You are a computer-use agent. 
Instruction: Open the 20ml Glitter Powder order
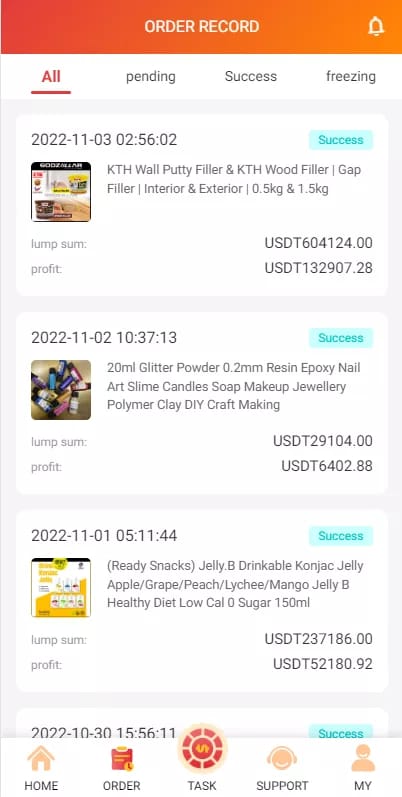[x=202, y=403]
